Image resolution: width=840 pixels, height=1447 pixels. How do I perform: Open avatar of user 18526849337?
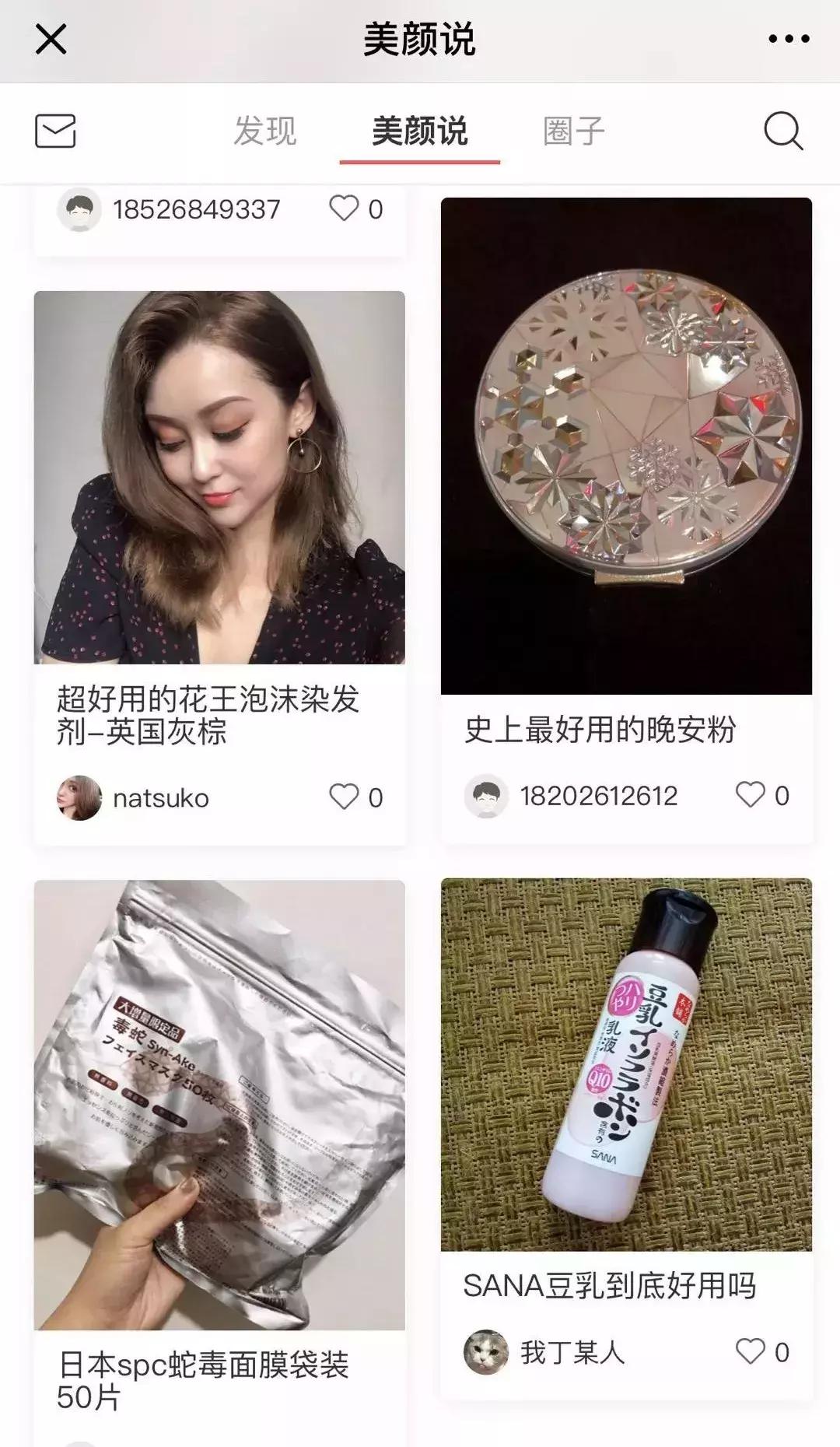point(80,208)
